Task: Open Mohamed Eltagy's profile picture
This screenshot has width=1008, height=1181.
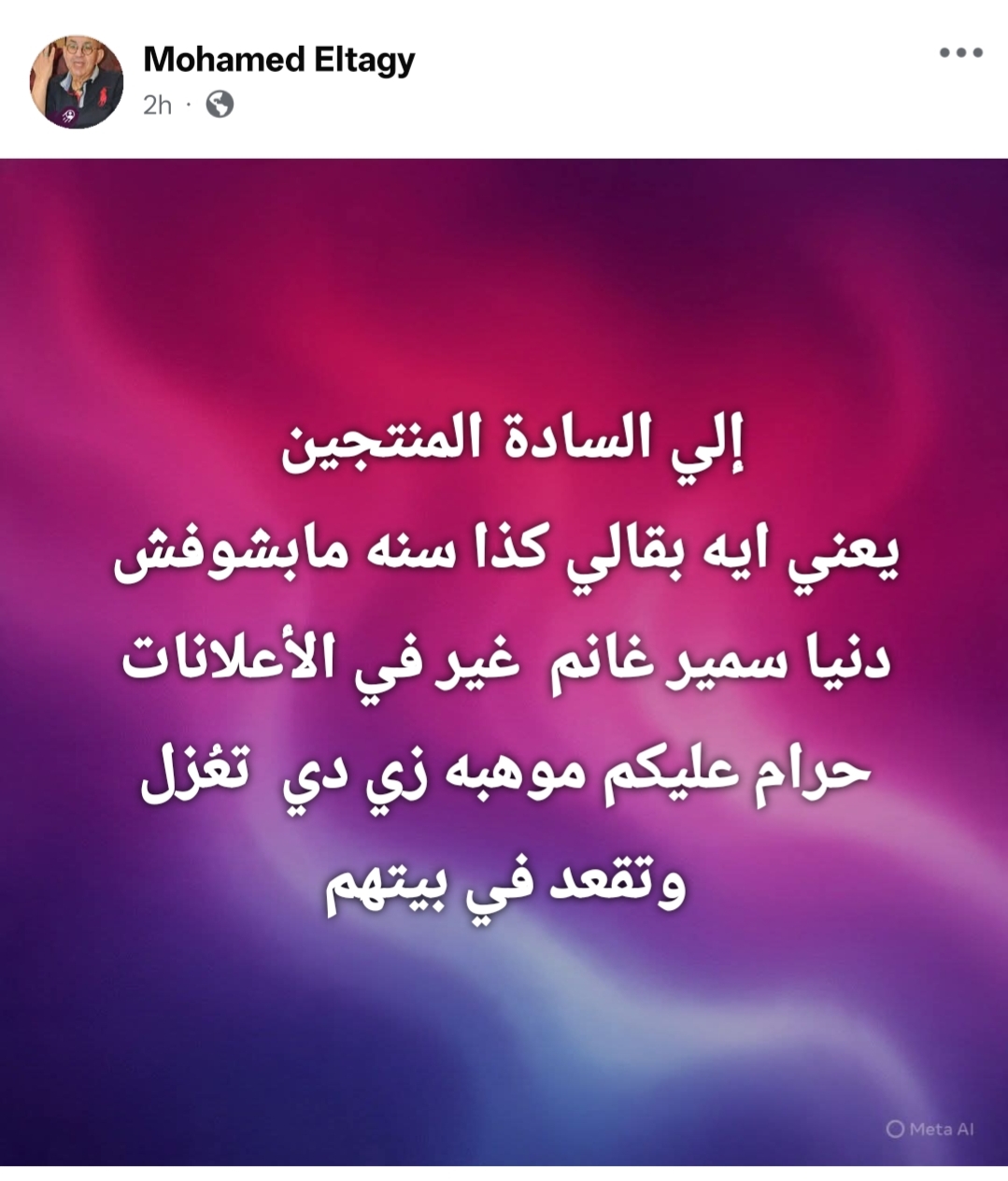Action: pos(77,81)
